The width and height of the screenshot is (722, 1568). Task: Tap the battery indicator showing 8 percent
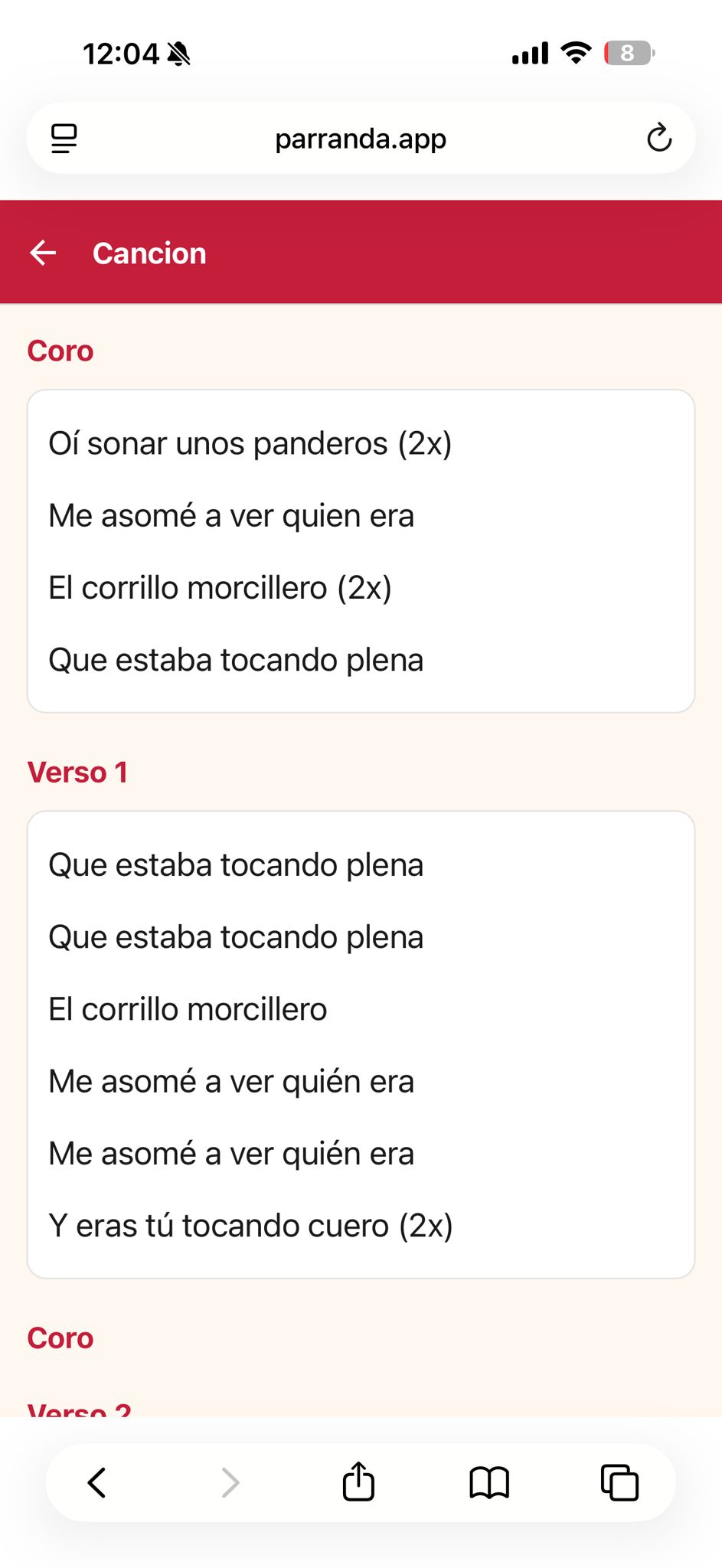click(x=628, y=52)
